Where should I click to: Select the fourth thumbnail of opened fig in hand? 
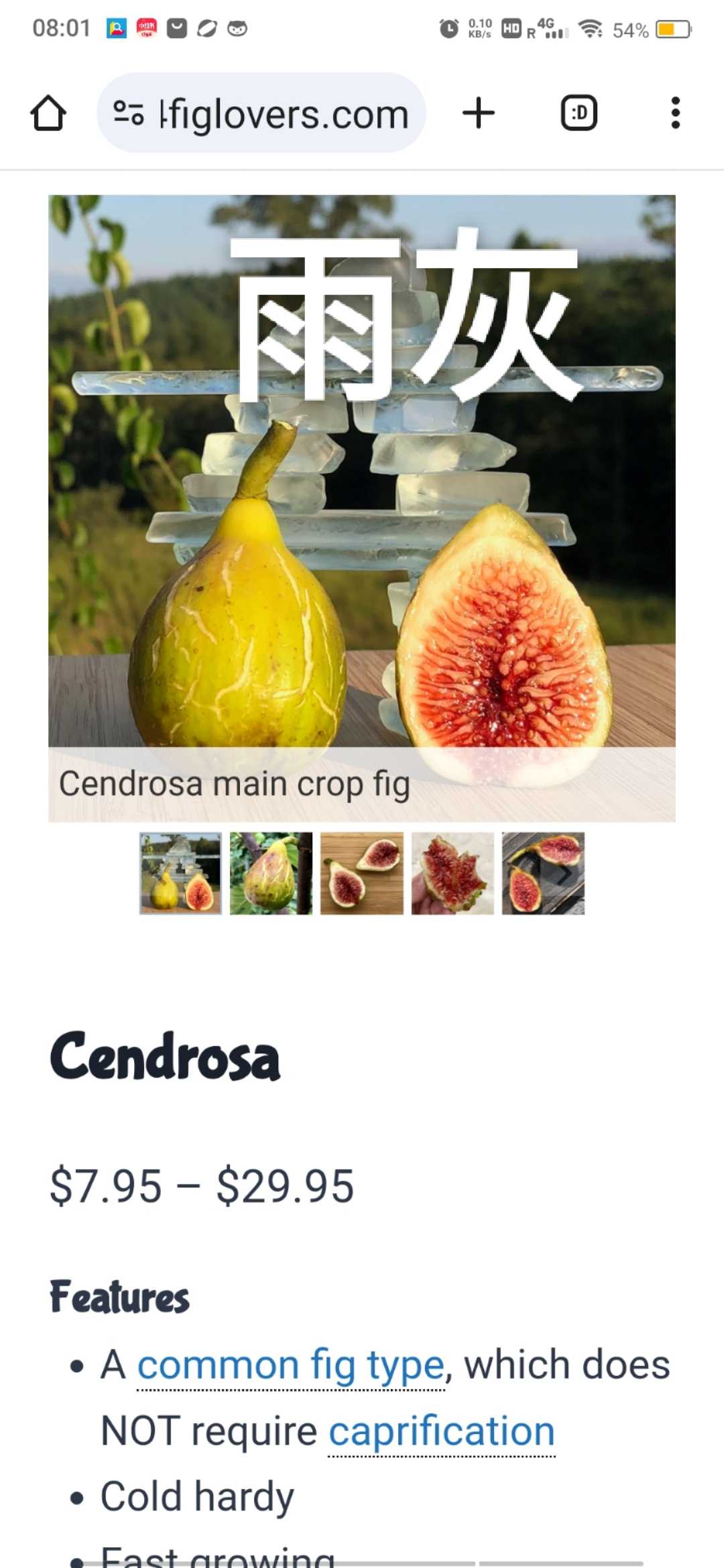point(452,873)
